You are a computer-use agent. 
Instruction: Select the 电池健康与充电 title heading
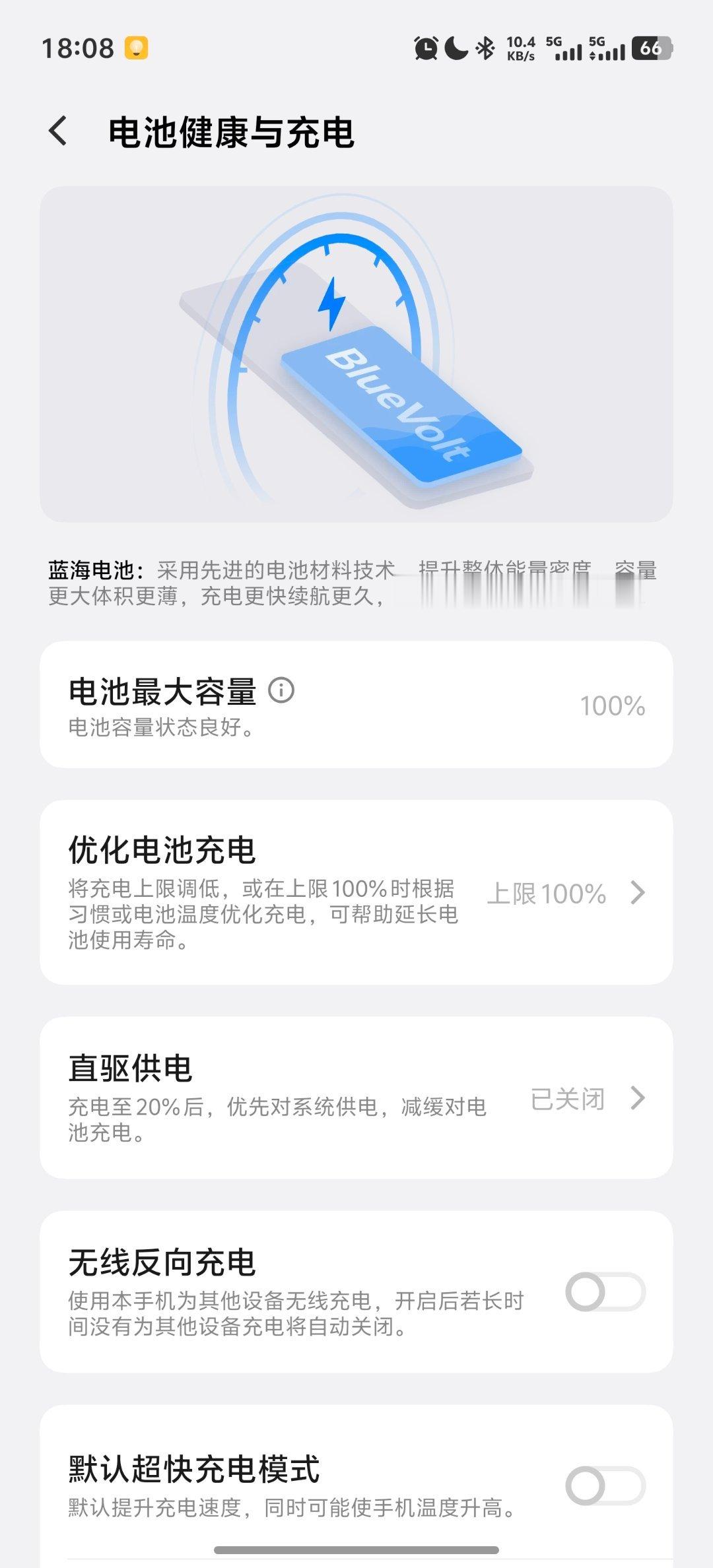(x=231, y=133)
